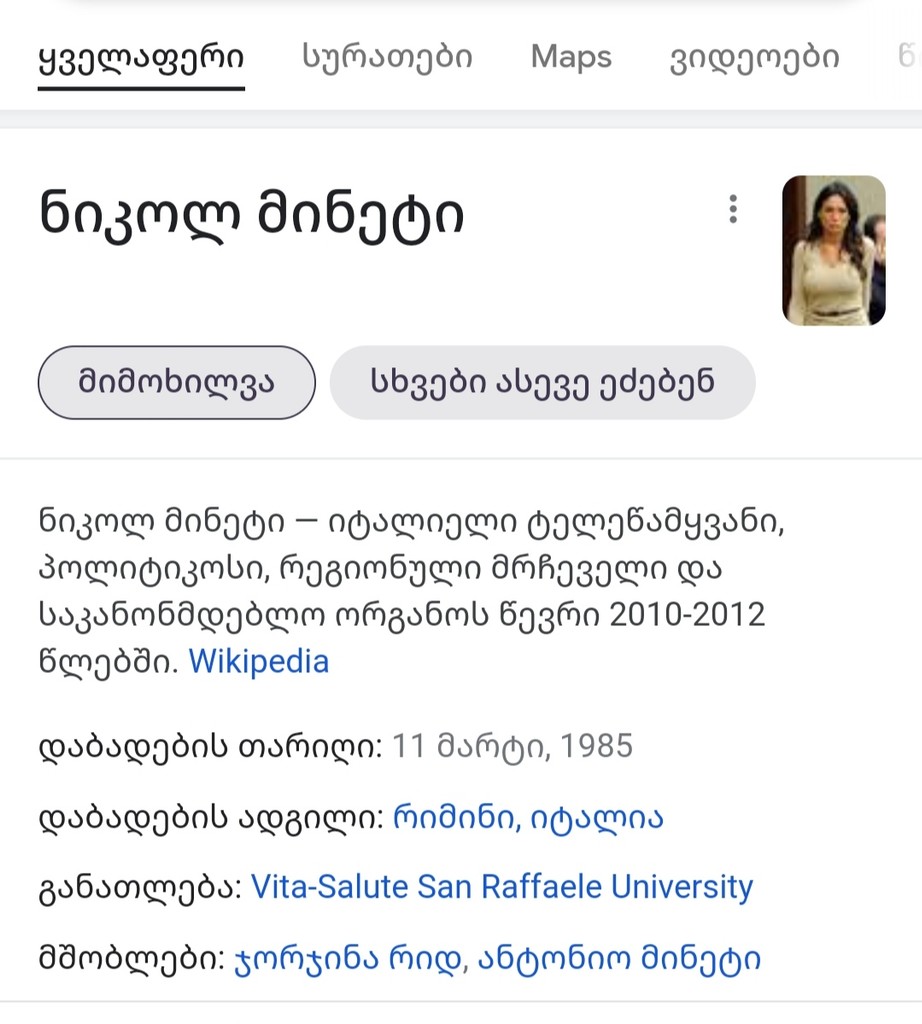The width and height of the screenshot is (922, 1024).
Task: Select the ვიდეოები tab
Action: coord(755,57)
